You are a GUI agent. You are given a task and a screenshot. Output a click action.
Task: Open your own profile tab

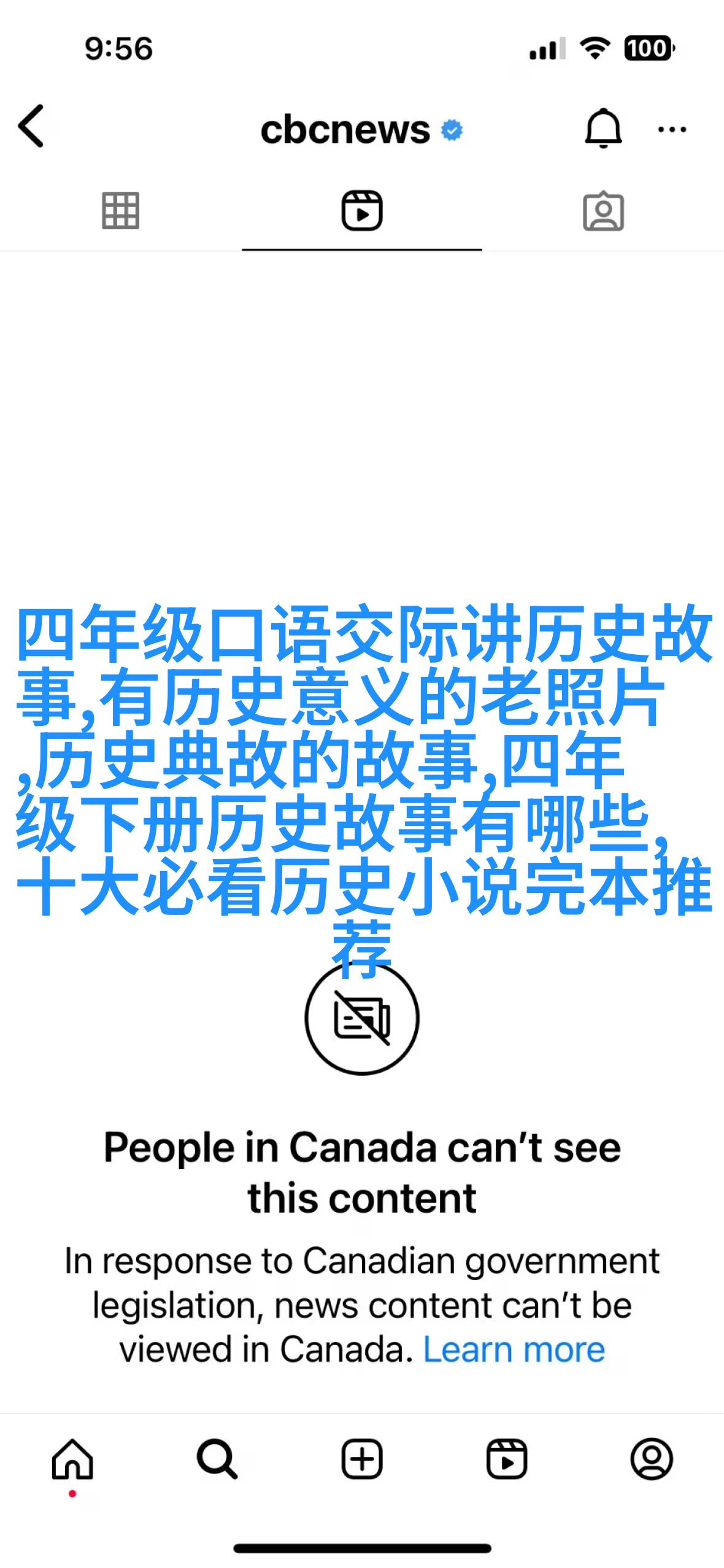click(x=652, y=1459)
